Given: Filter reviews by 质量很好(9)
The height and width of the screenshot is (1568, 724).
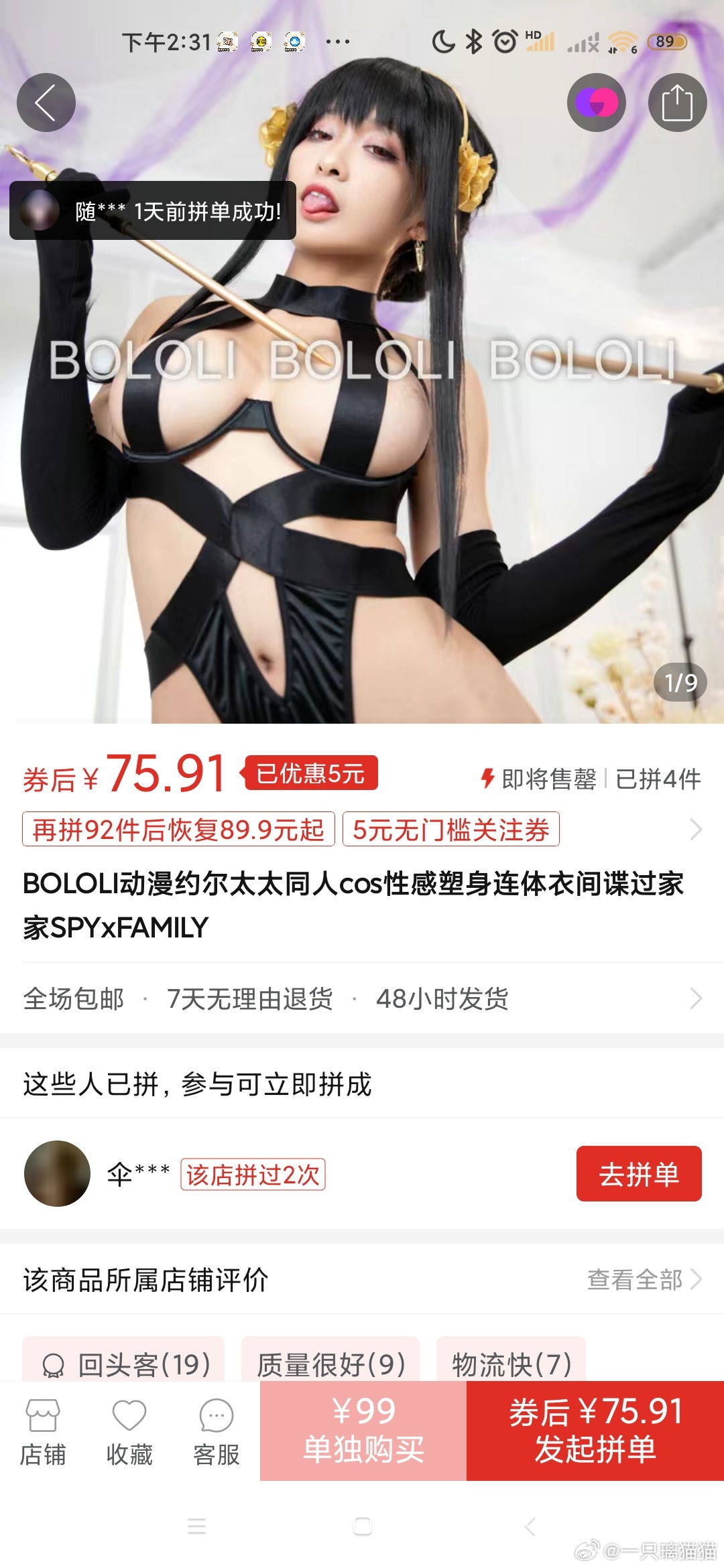Looking at the screenshot, I should tap(330, 1362).
